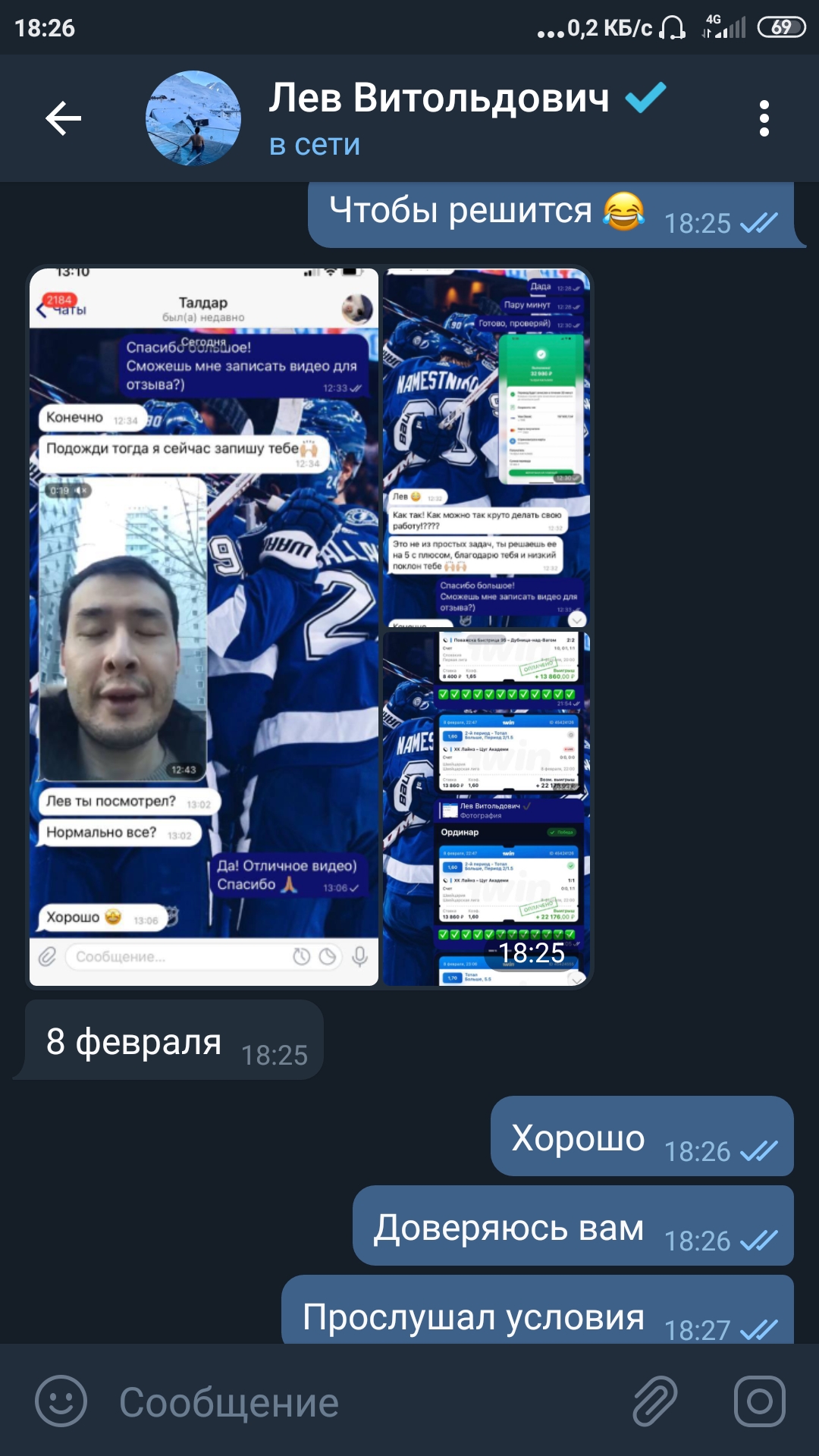The width and height of the screenshot is (819, 1456).
Task: Attach a file with the paperclip
Action: point(654,1401)
